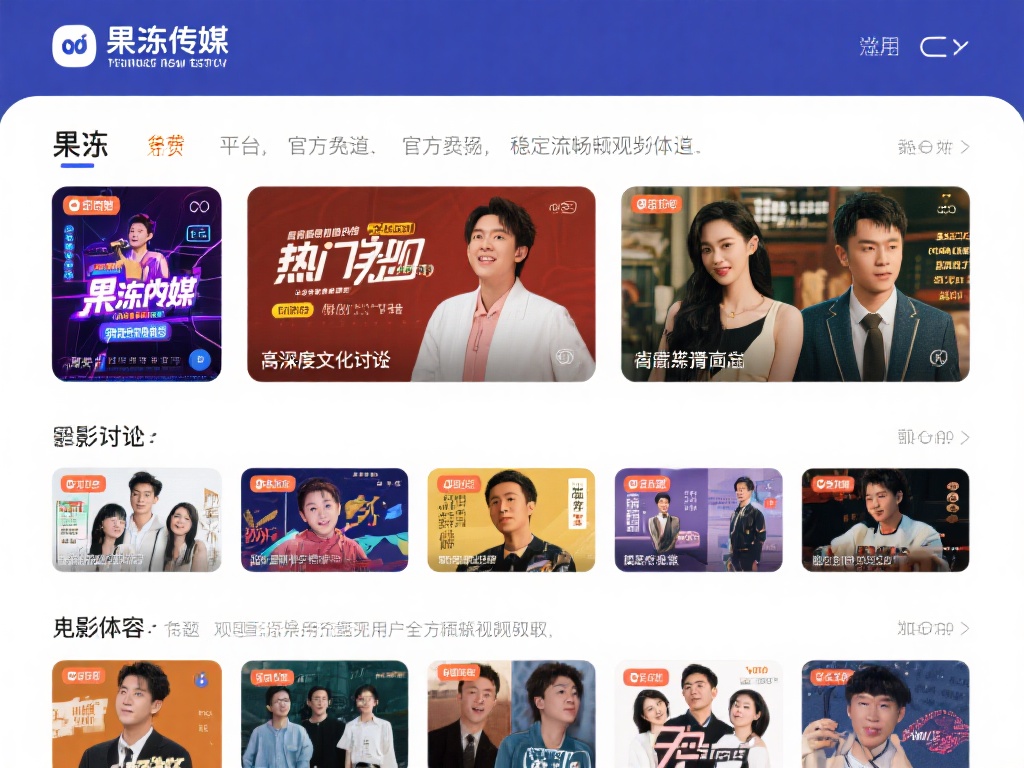The height and width of the screenshot is (768, 1024).
Task: Open the purple 影讨论 thumbnail with two men
Action: coord(698,520)
